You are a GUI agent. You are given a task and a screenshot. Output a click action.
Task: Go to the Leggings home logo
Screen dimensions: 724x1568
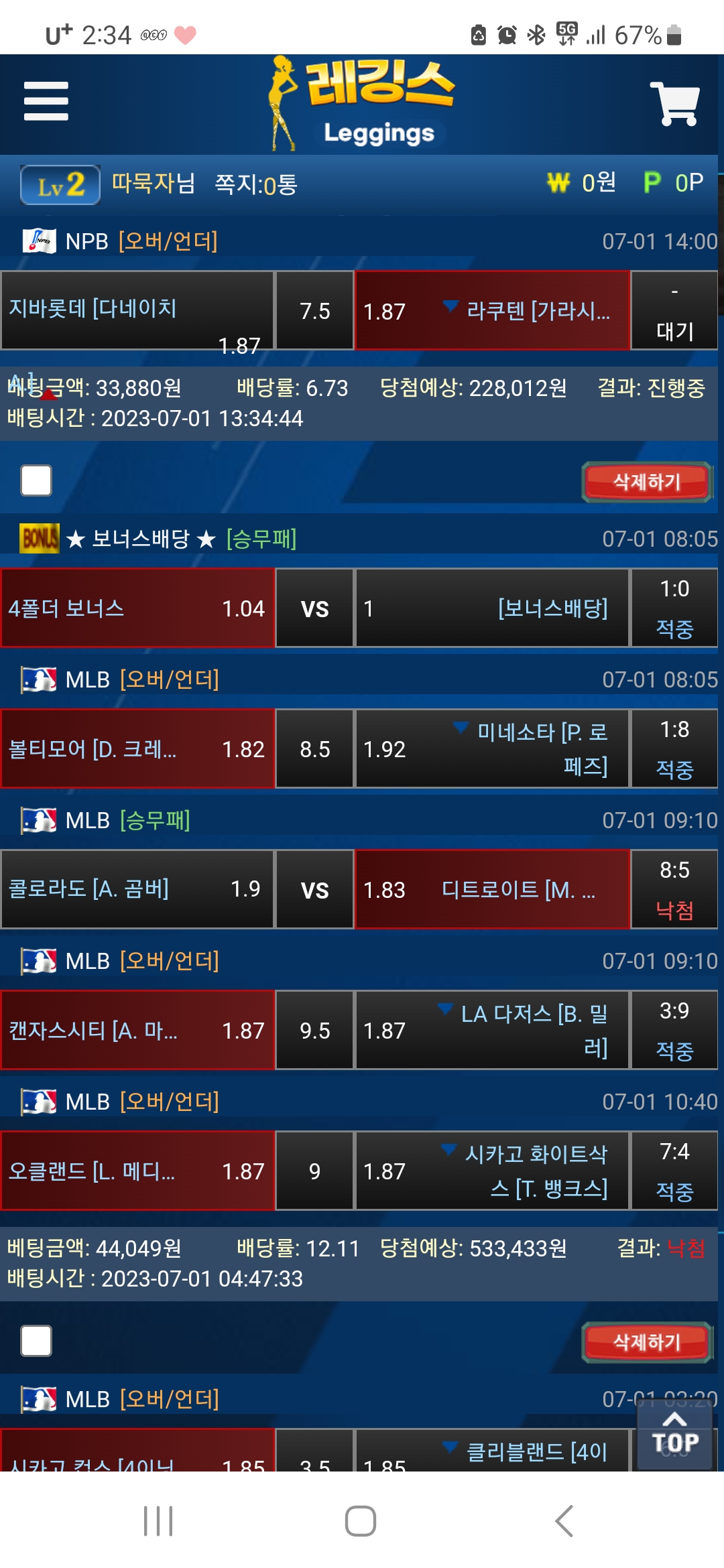363,103
